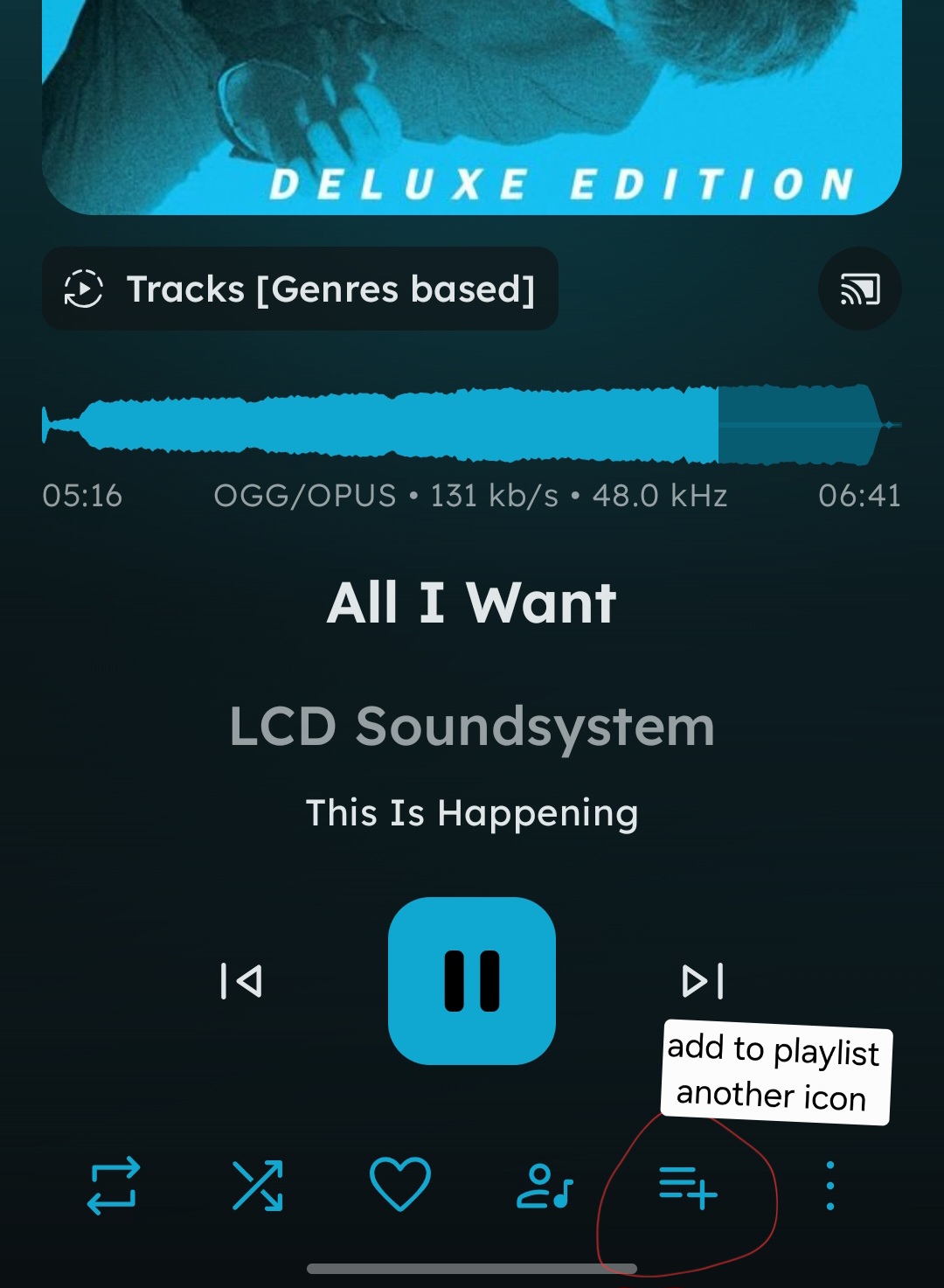Viewport: 944px width, 1288px height.
Task: Skip to the next track
Action: coord(703,981)
